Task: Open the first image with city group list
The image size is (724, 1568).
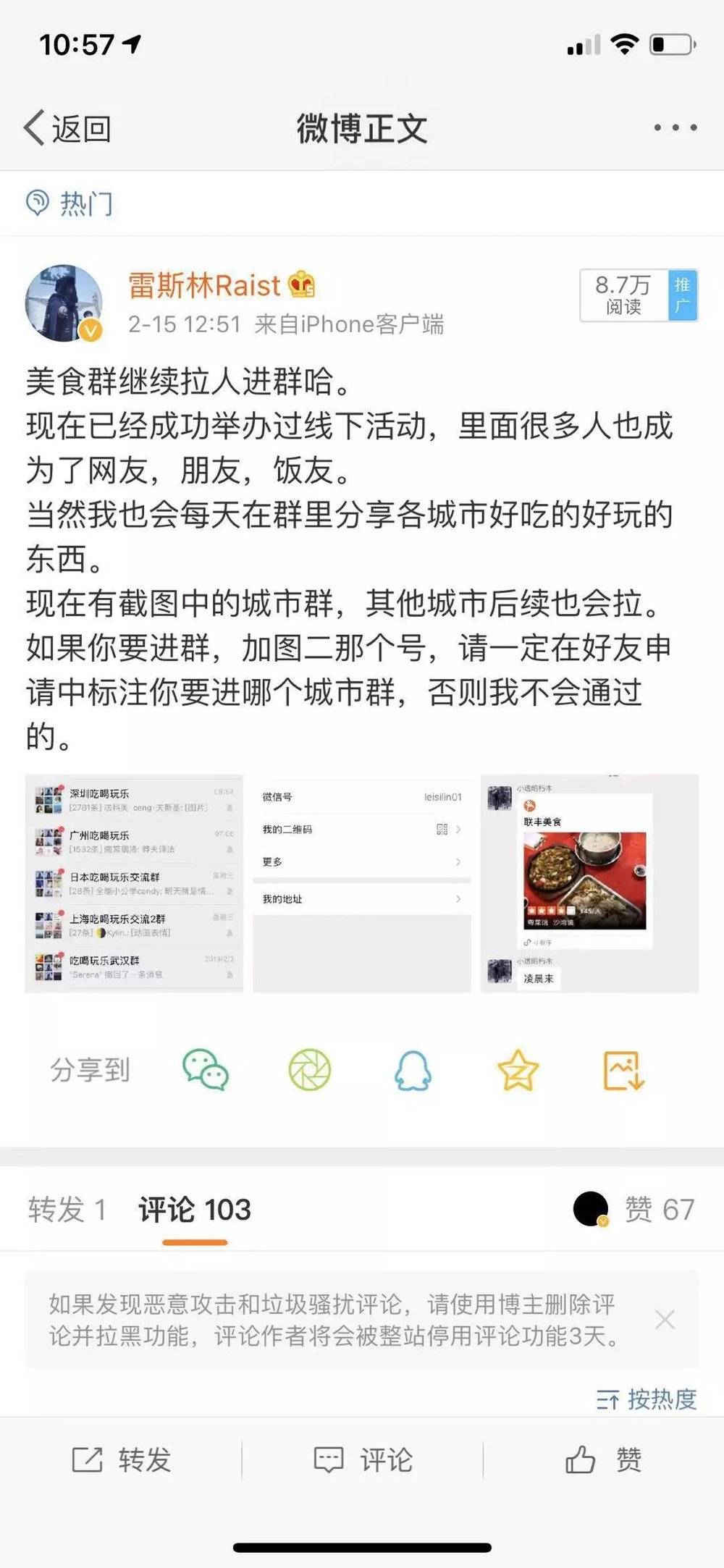Action: 134,883
